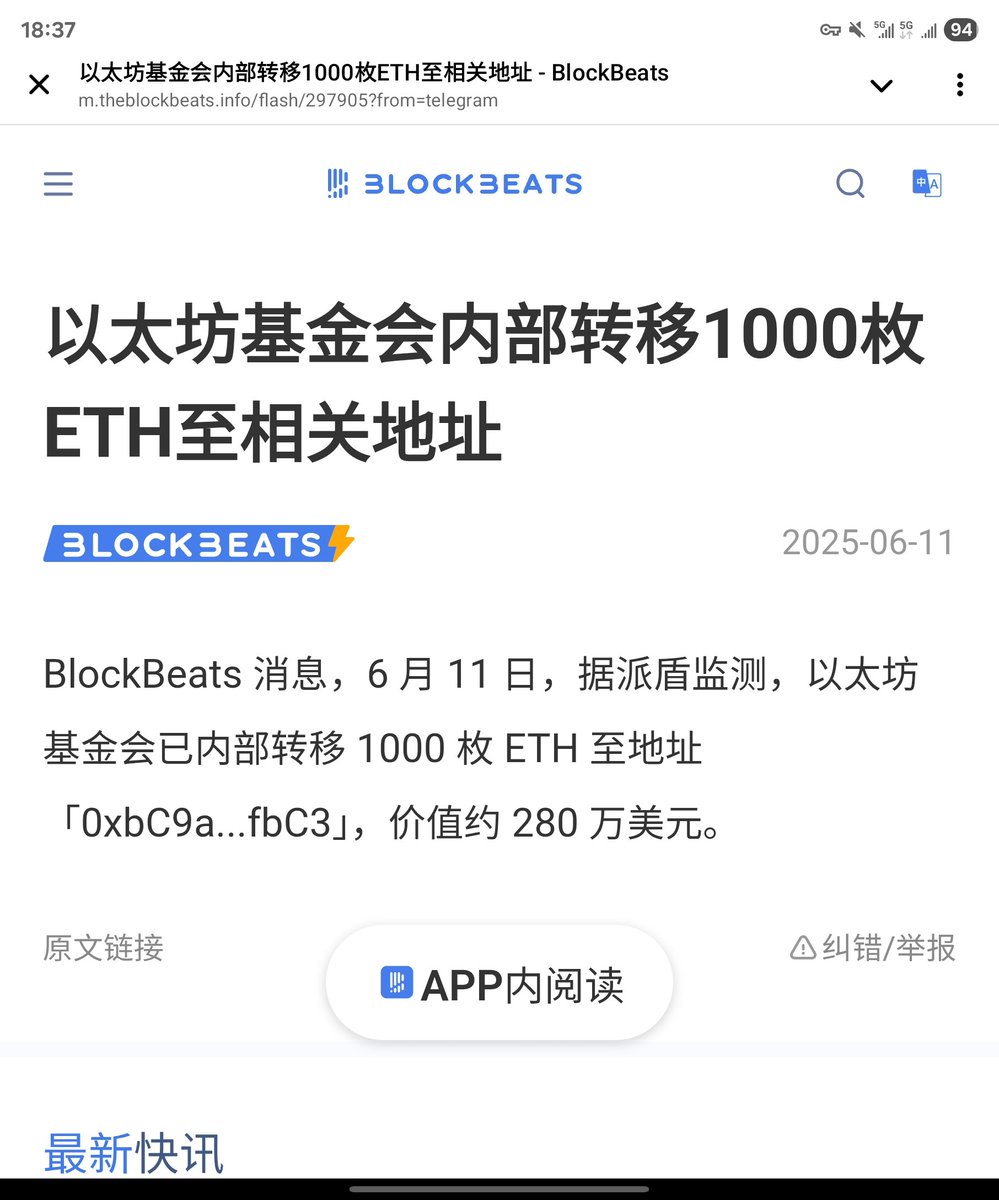Tap the BlockBeats header logo

[455, 184]
